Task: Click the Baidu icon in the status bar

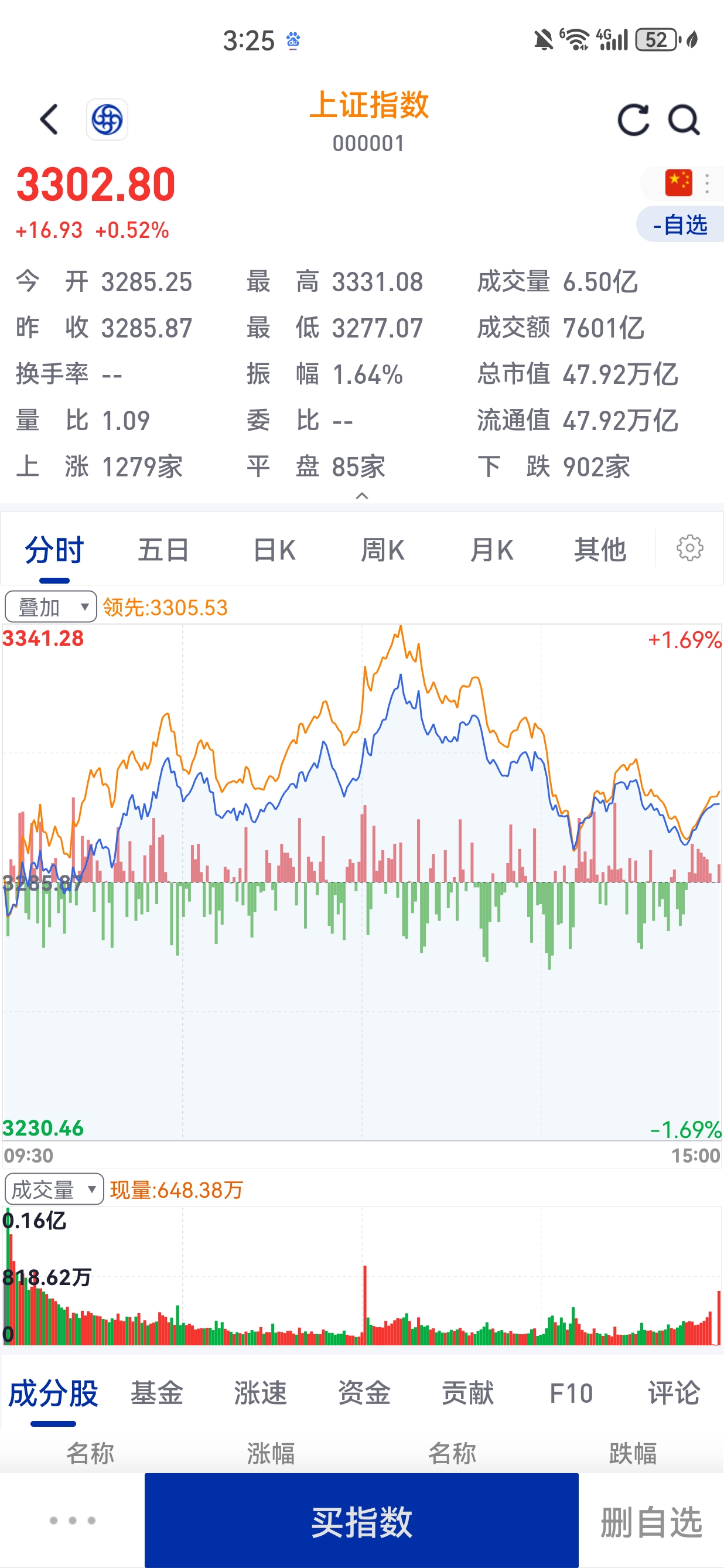Action: (292, 41)
